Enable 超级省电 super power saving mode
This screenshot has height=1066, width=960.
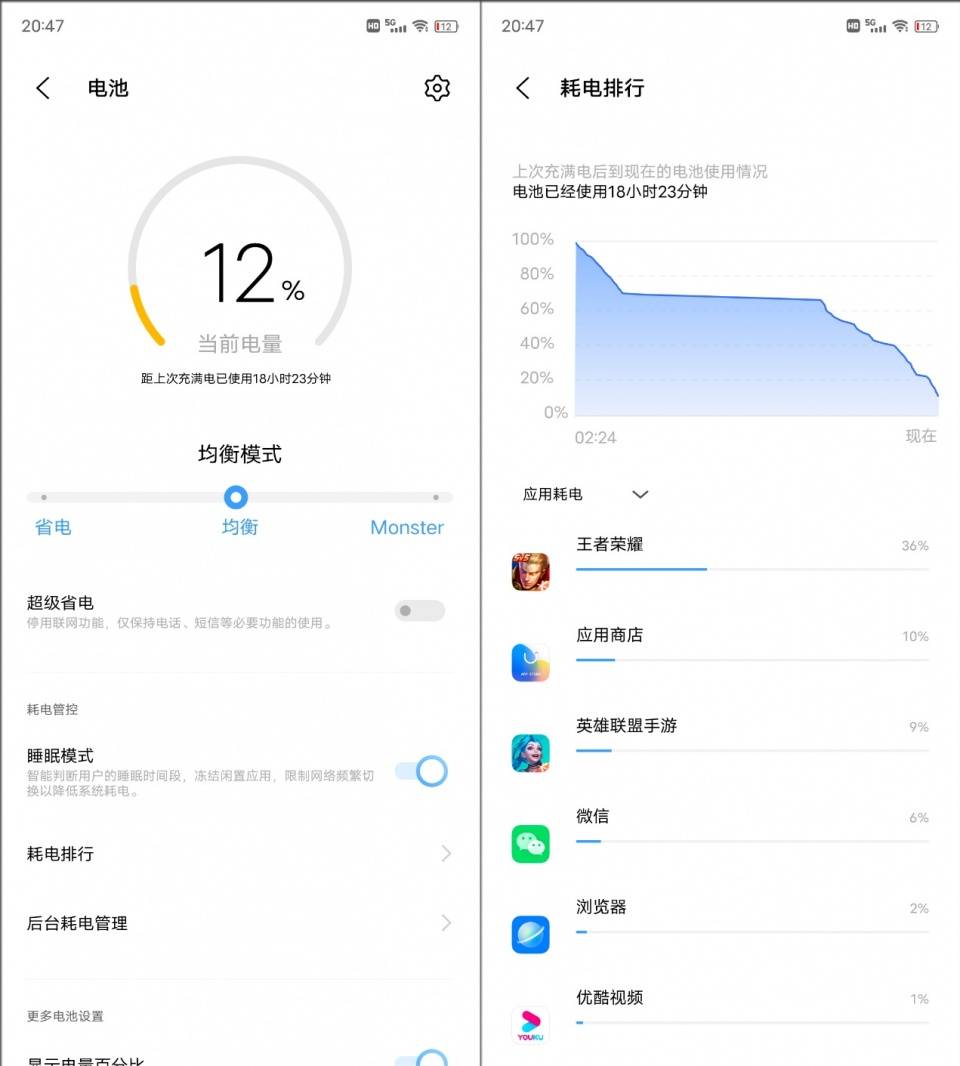[419, 611]
